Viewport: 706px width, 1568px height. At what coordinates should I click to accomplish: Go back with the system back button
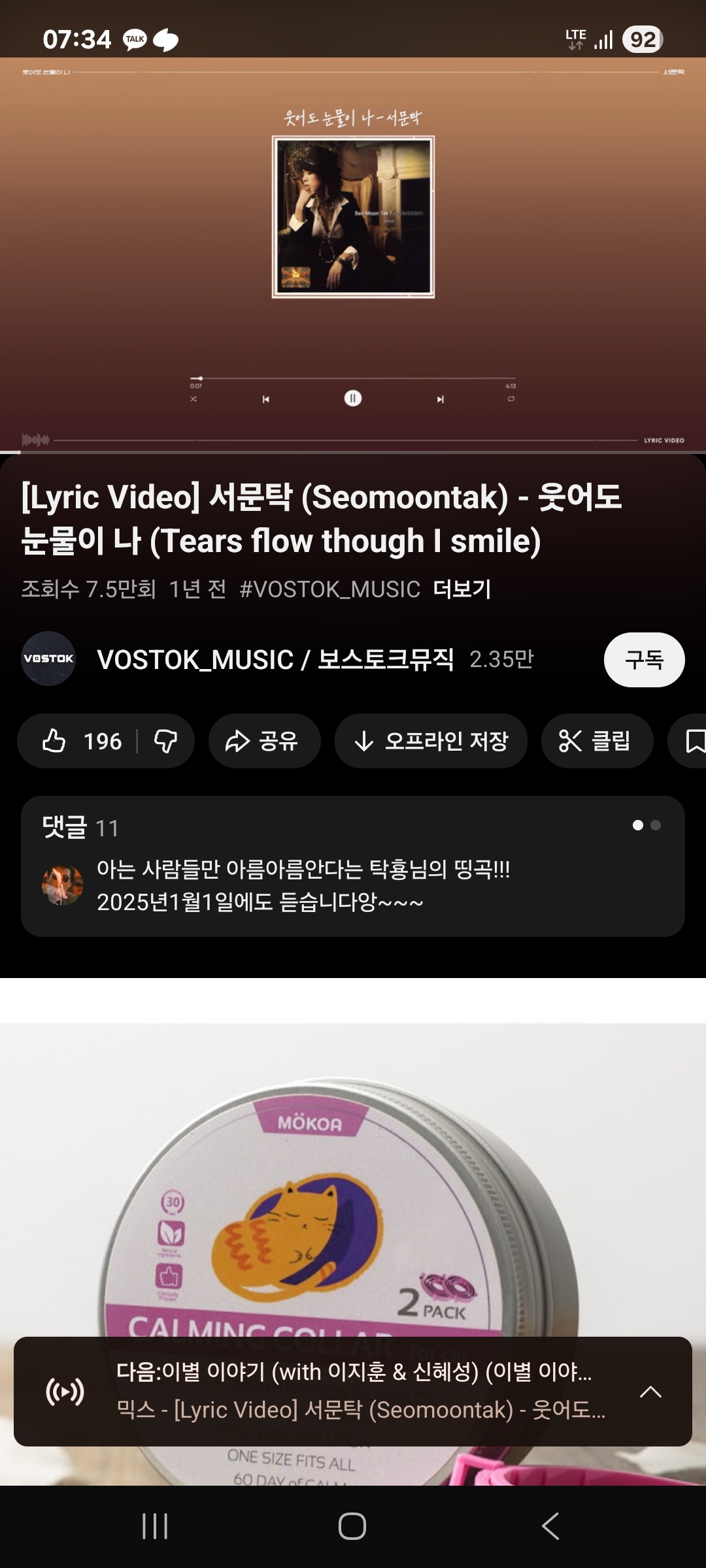tap(550, 1527)
